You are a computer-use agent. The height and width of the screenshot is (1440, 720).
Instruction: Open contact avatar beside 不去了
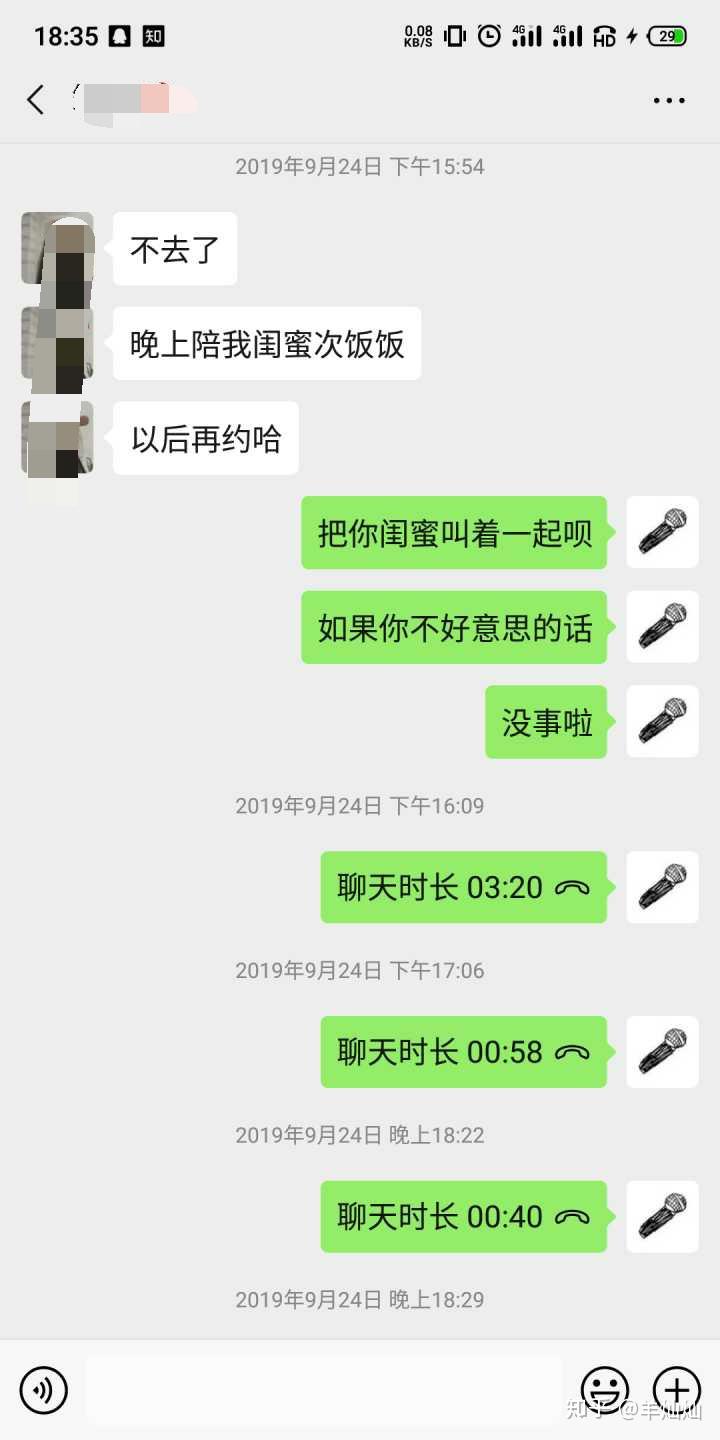click(x=58, y=249)
